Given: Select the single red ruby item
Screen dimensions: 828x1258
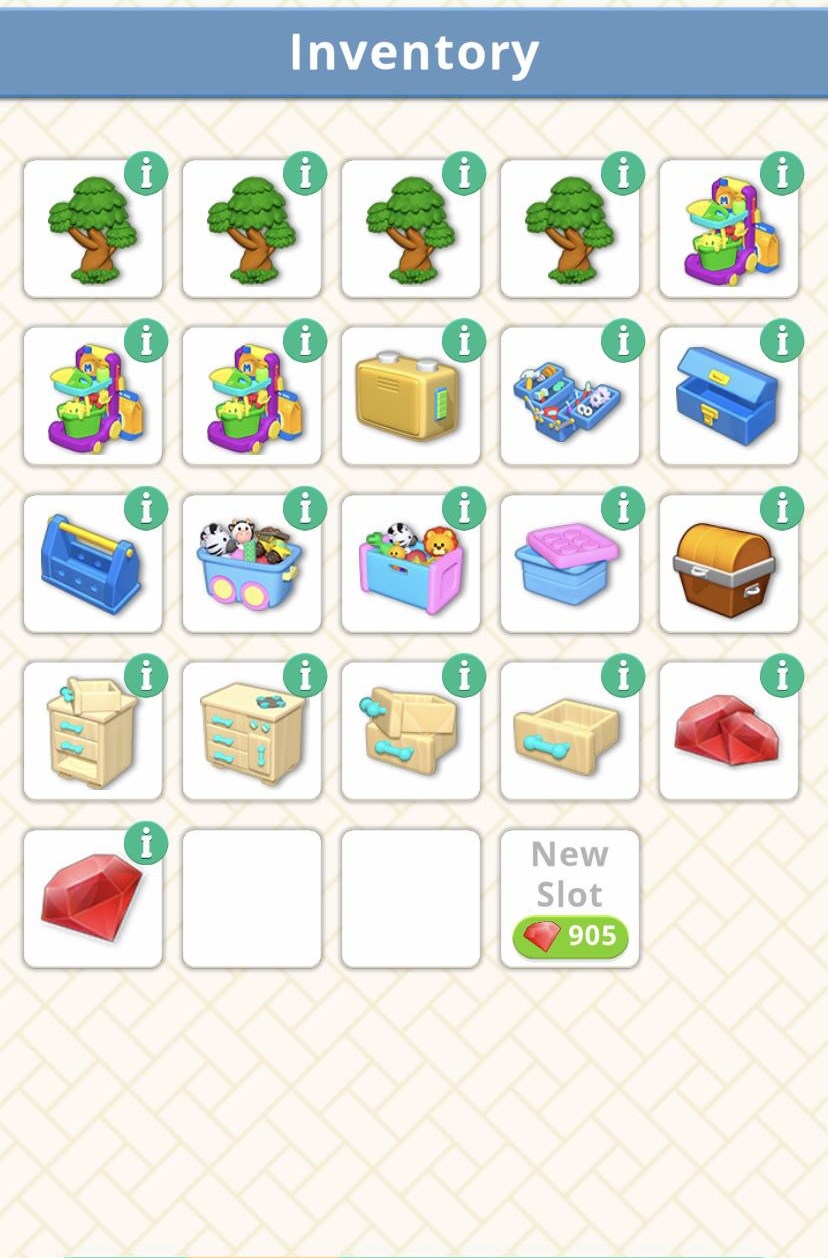Looking at the screenshot, I should [x=92, y=900].
